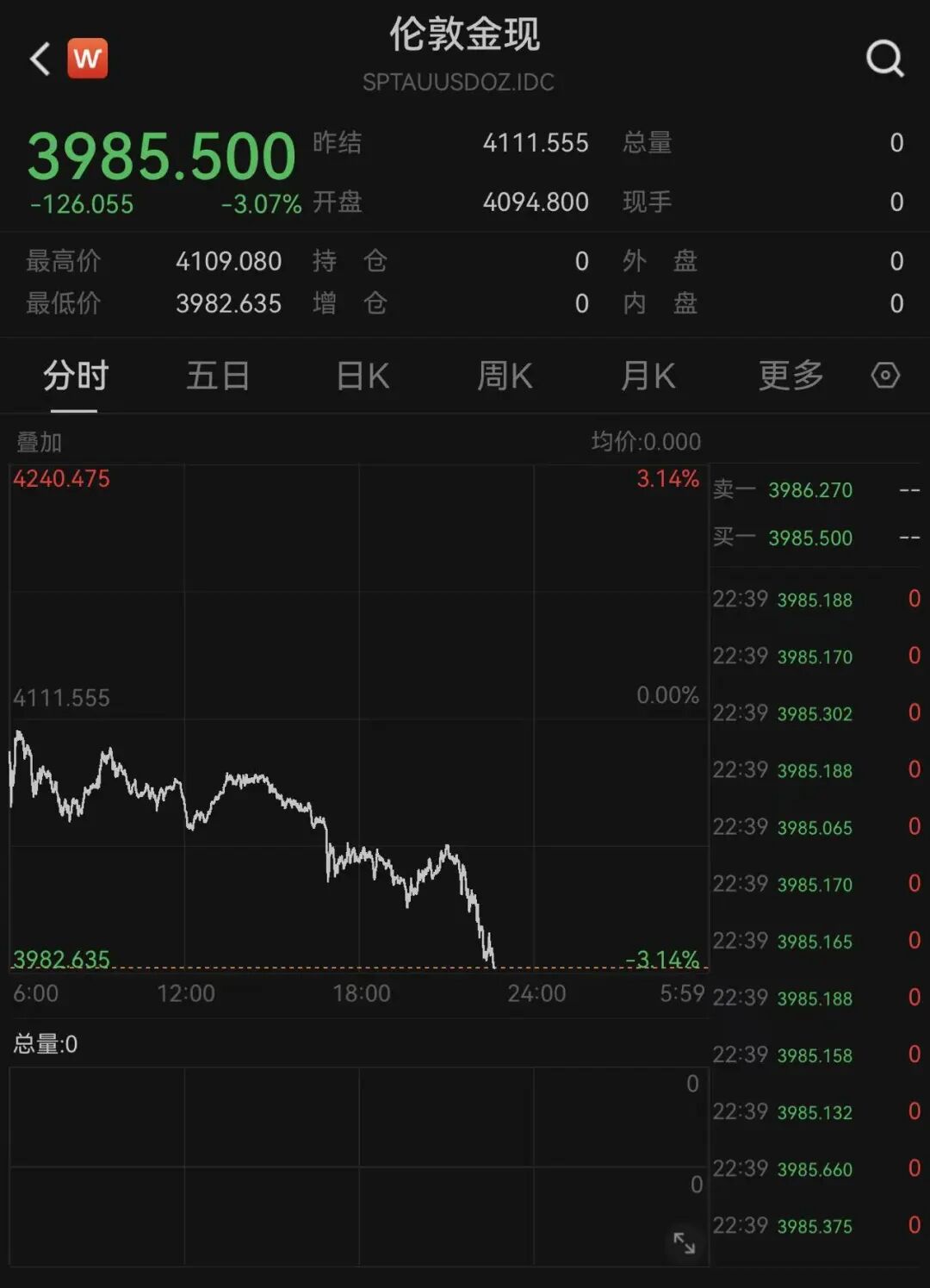Viewport: 930px width, 1288px height.
Task: Open chart settings hexagon icon
Action: click(885, 376)
